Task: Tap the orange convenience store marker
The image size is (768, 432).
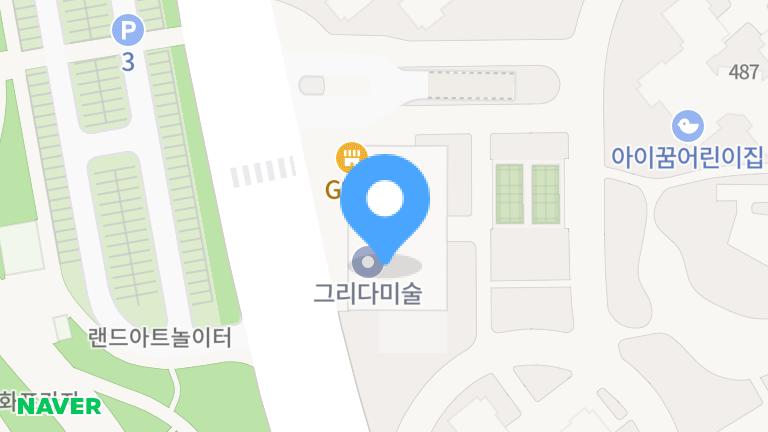Action: (x=351, y=157)
